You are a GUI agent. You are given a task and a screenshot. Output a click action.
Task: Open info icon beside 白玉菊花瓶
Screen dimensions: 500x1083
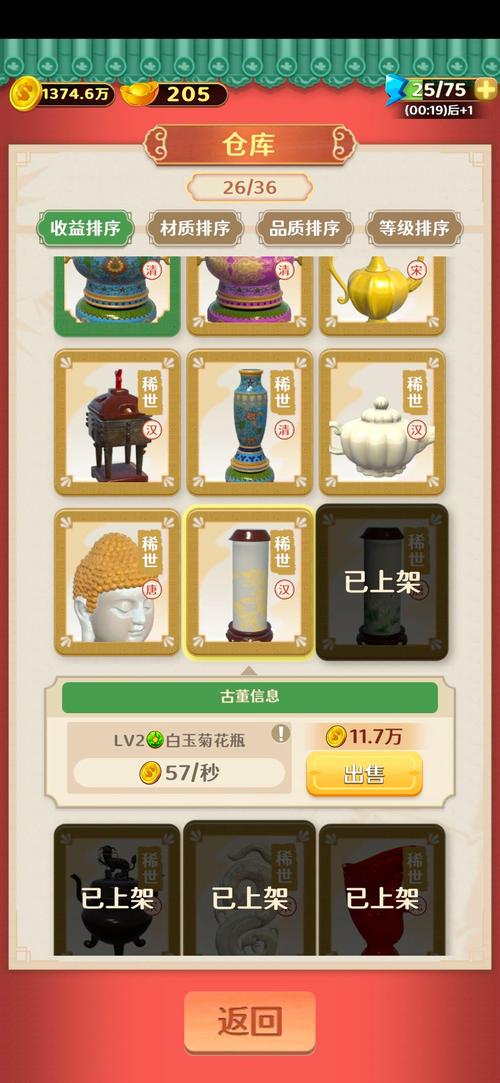point(280,734)
